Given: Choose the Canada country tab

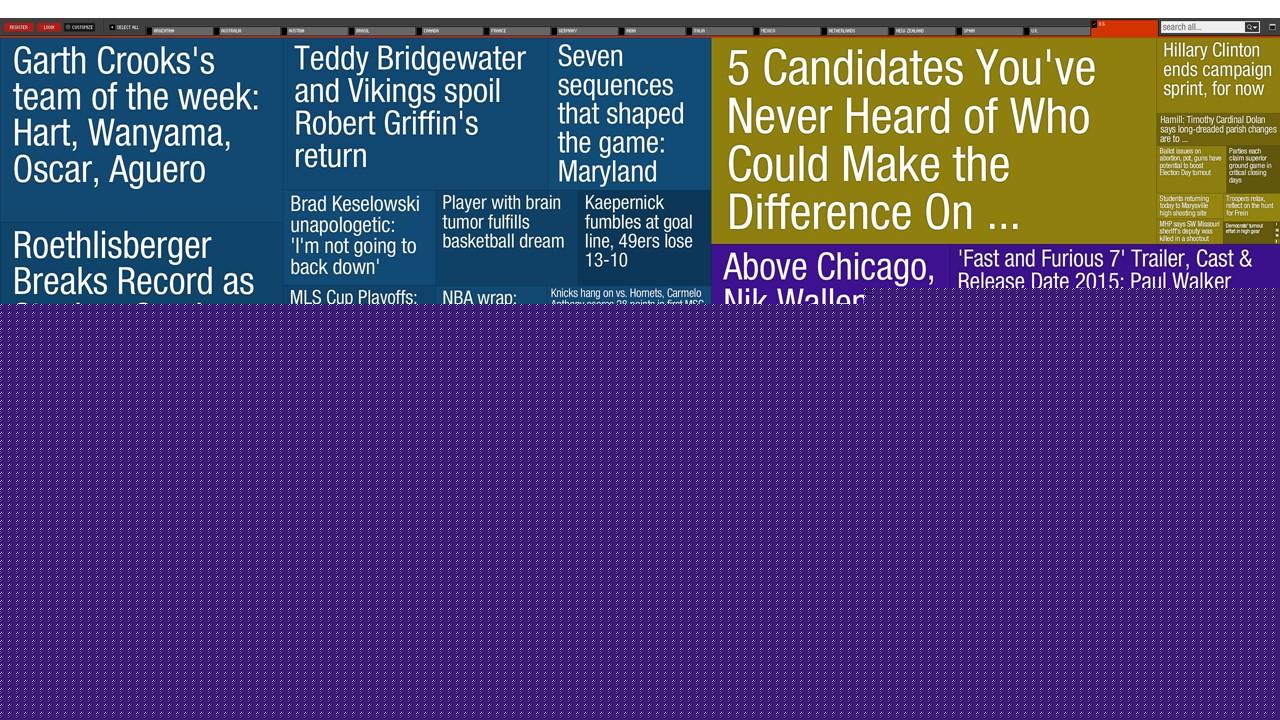Looking at the screenshot, I should (452, 31).
